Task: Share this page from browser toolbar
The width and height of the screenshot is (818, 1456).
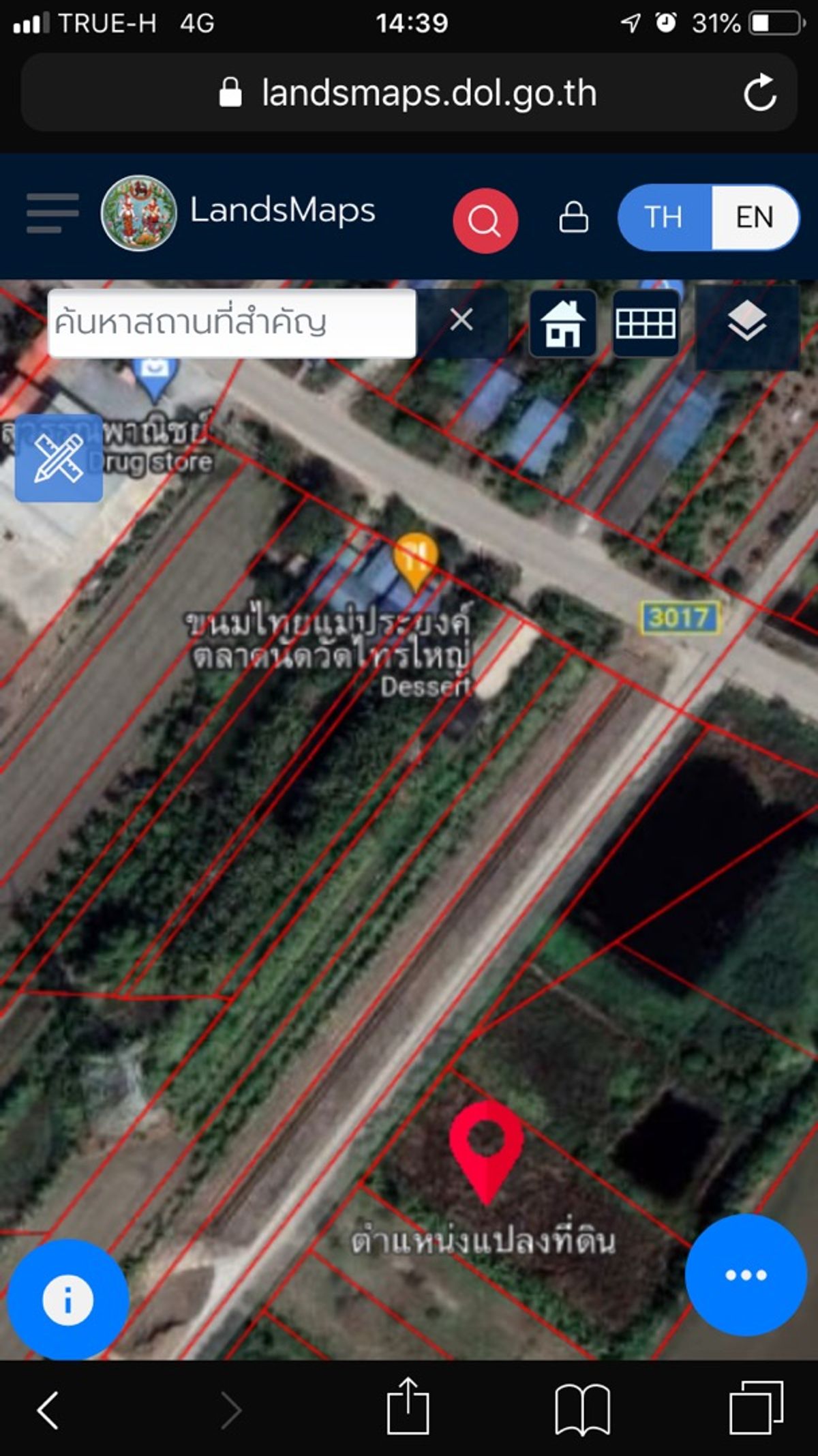Action: tap(408, 1406)
